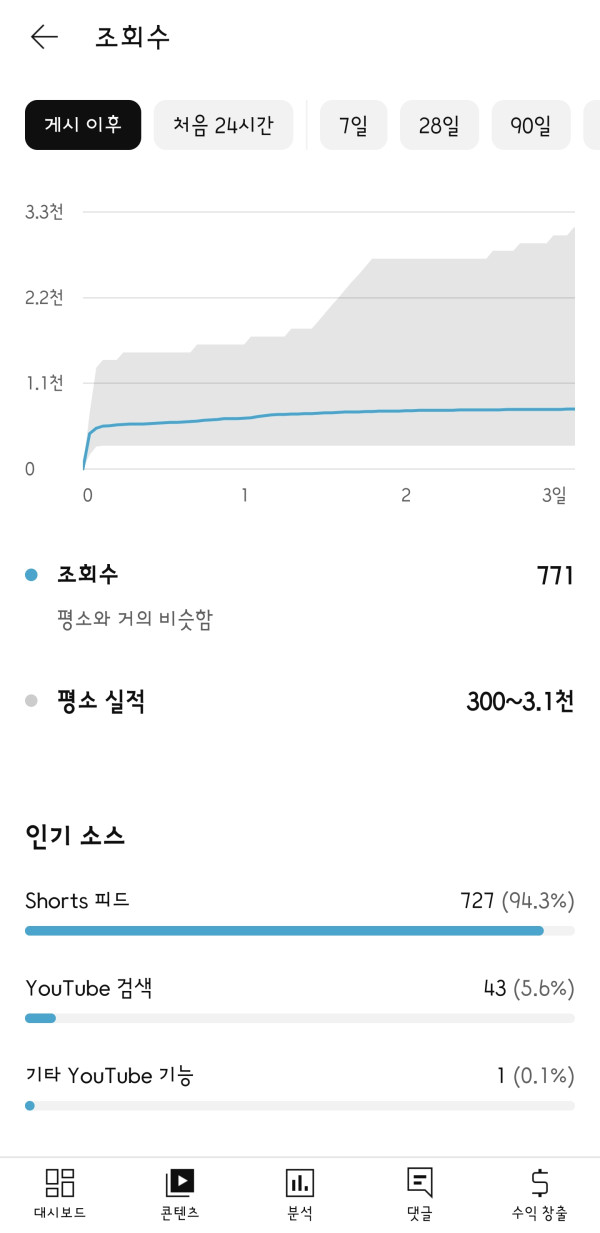Viewport: 600px width, 1233px height.
Task: Open the 대시보드 tab
Action: [x=60, y=1194]
